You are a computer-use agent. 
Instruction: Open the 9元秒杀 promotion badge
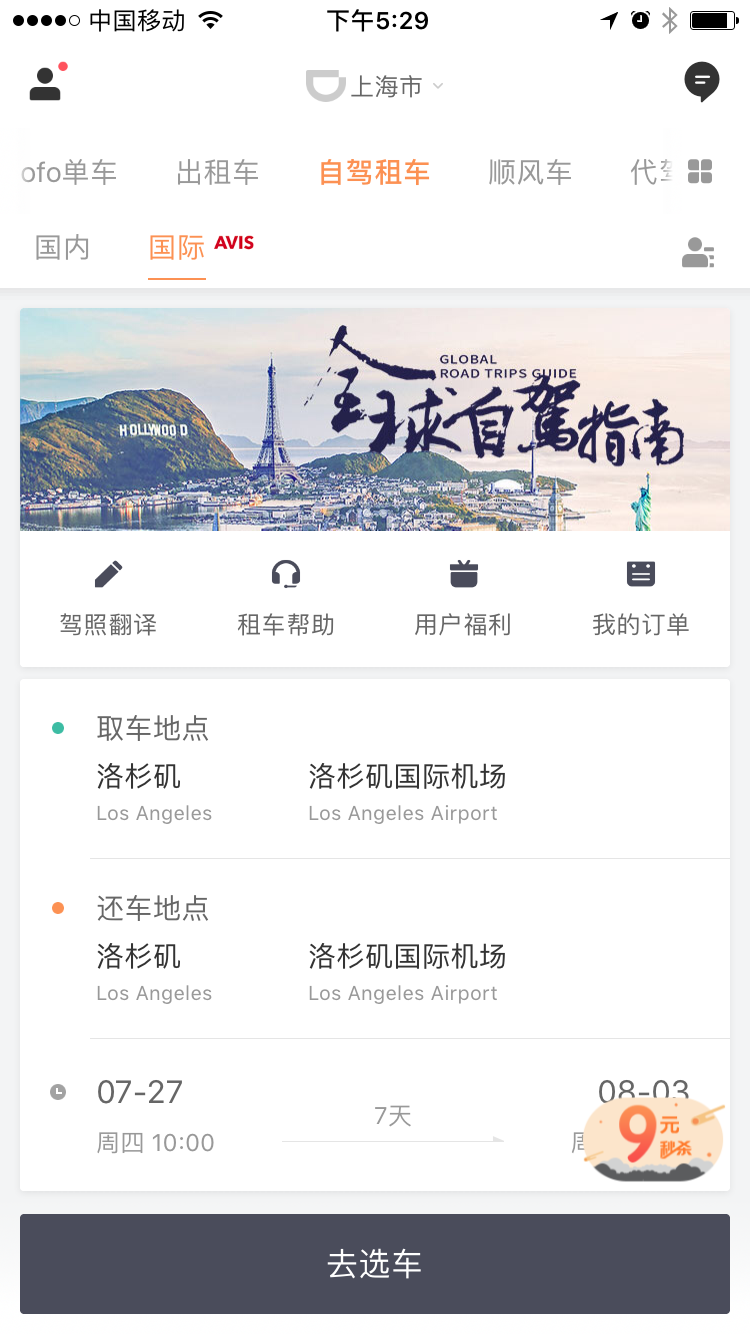[654, 1137]
